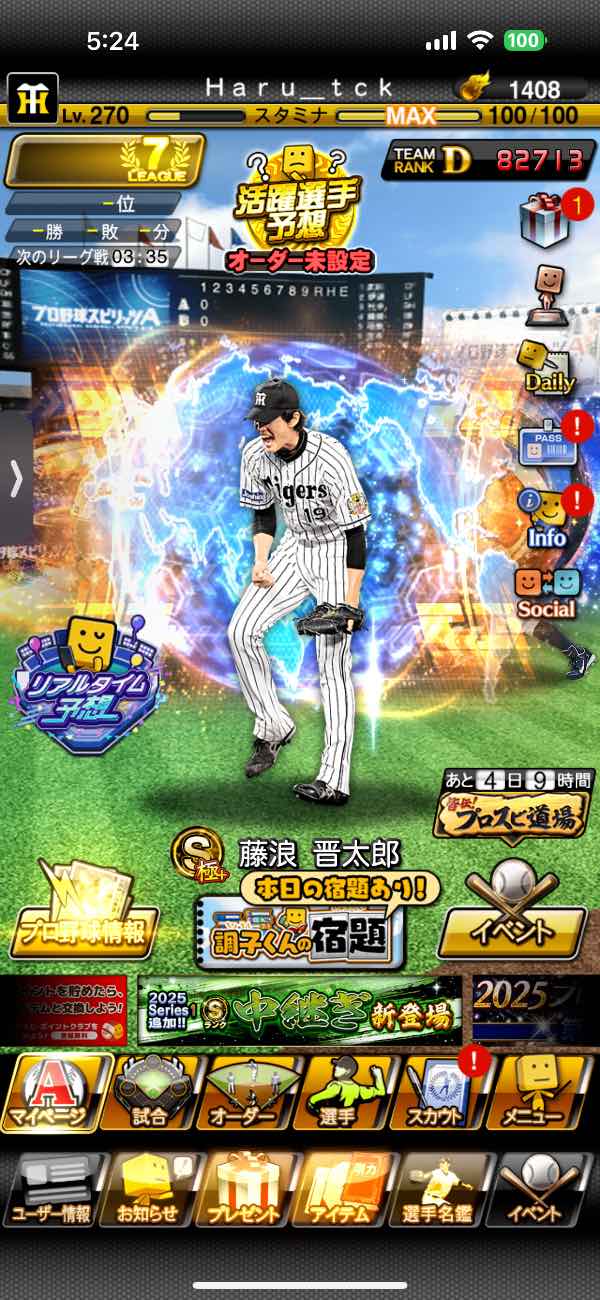This screenshot has height=1300, width=600.
Task: Open the Social icon
Action: click(x=546, y=592)
